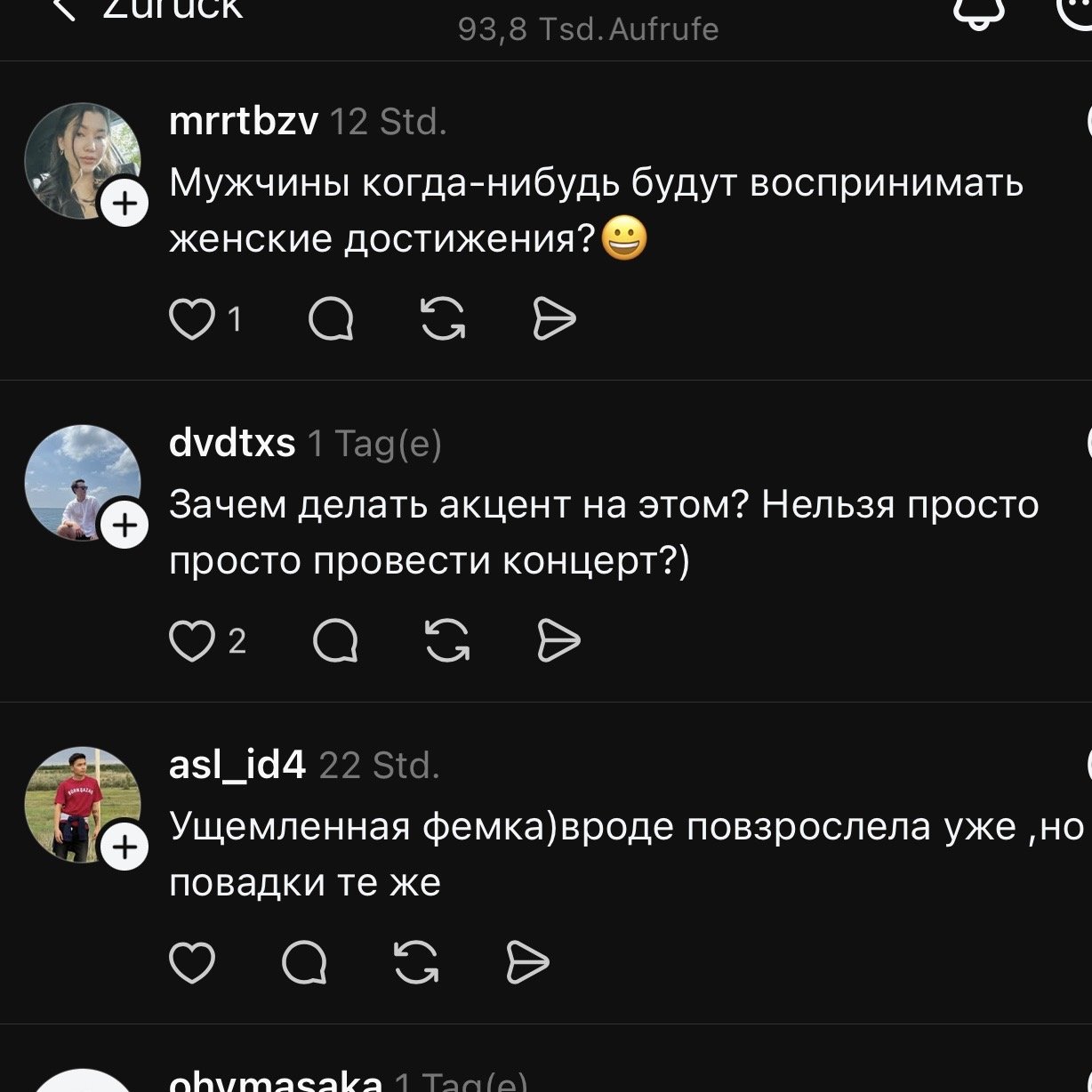Open the mrrtbzv username profile

click(x=243, y=122)
